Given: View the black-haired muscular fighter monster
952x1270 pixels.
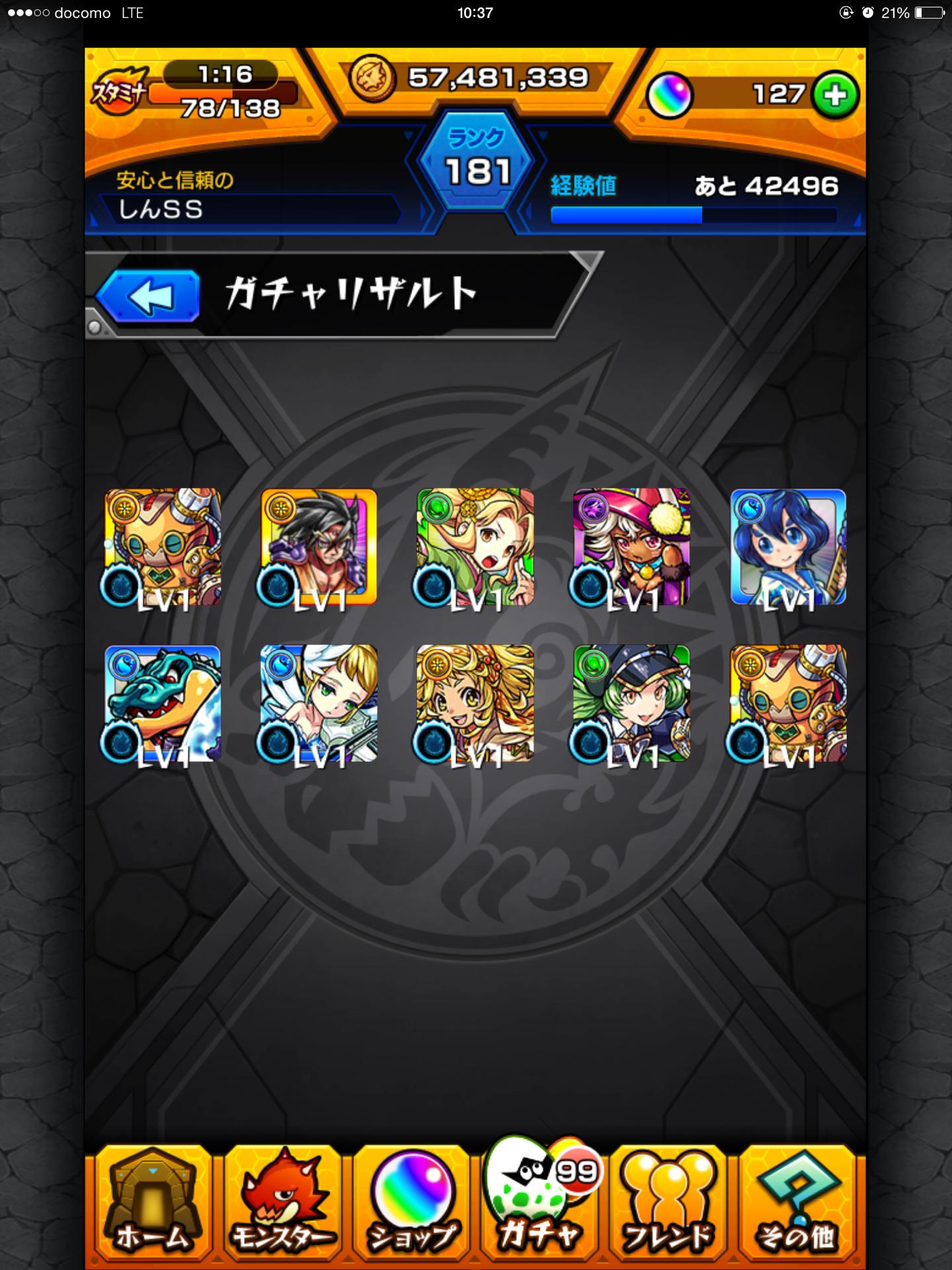Looking at the screenshot, I should coord(319,547).
